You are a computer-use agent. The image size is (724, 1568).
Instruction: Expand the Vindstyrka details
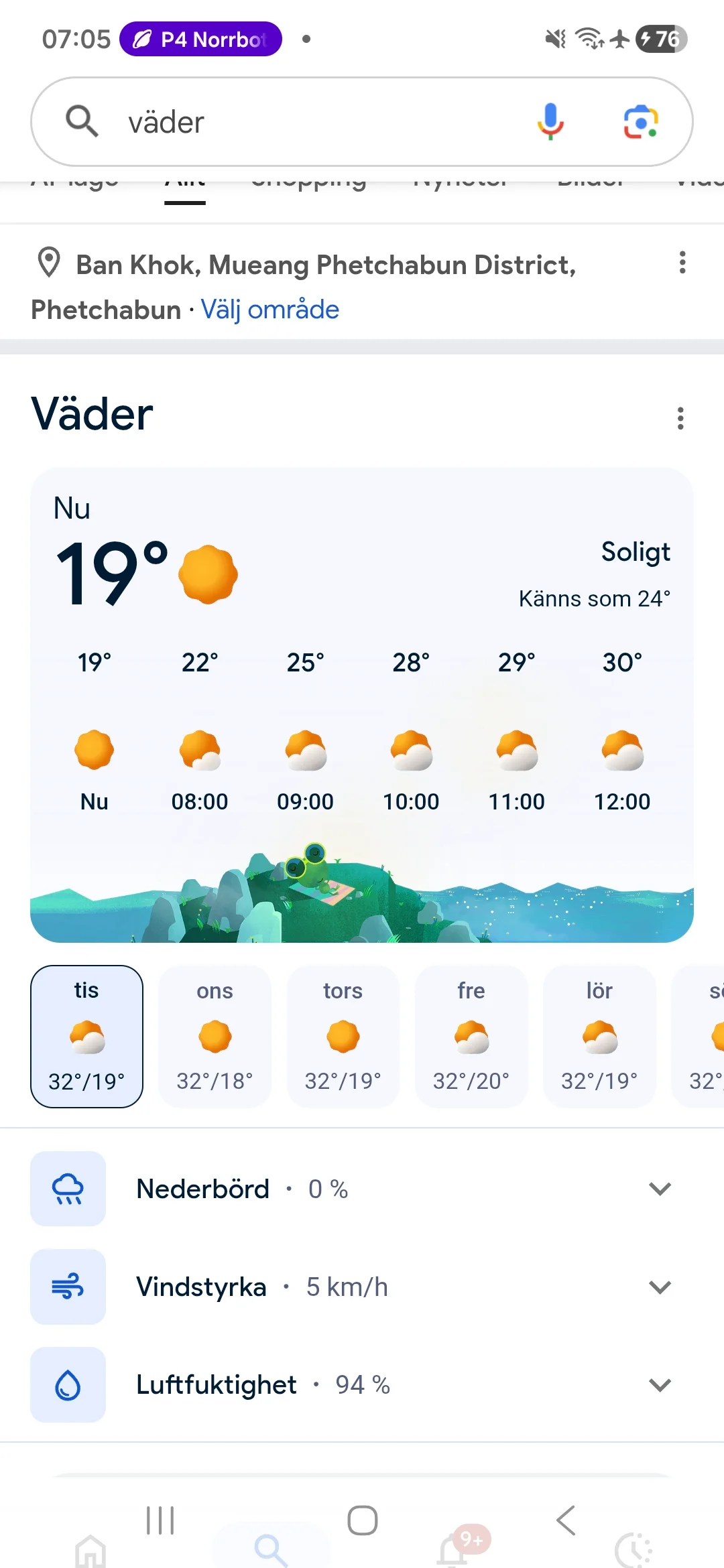660,1287
